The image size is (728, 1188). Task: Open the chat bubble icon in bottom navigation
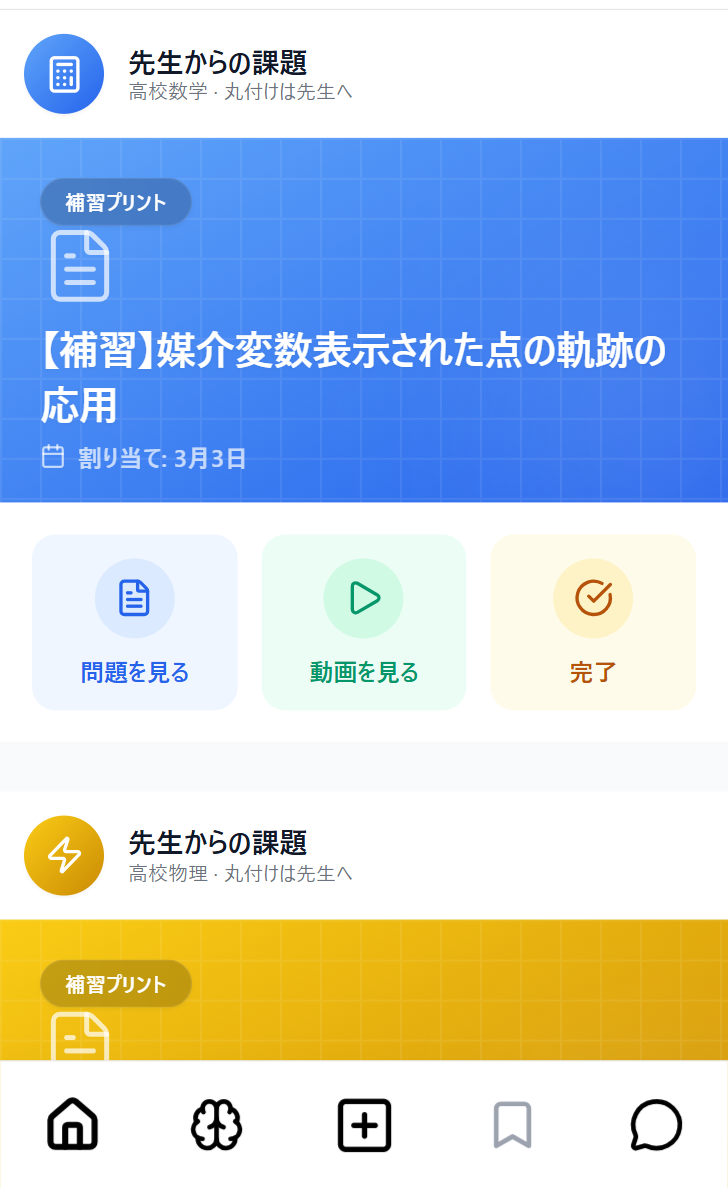pos(656,1124)
